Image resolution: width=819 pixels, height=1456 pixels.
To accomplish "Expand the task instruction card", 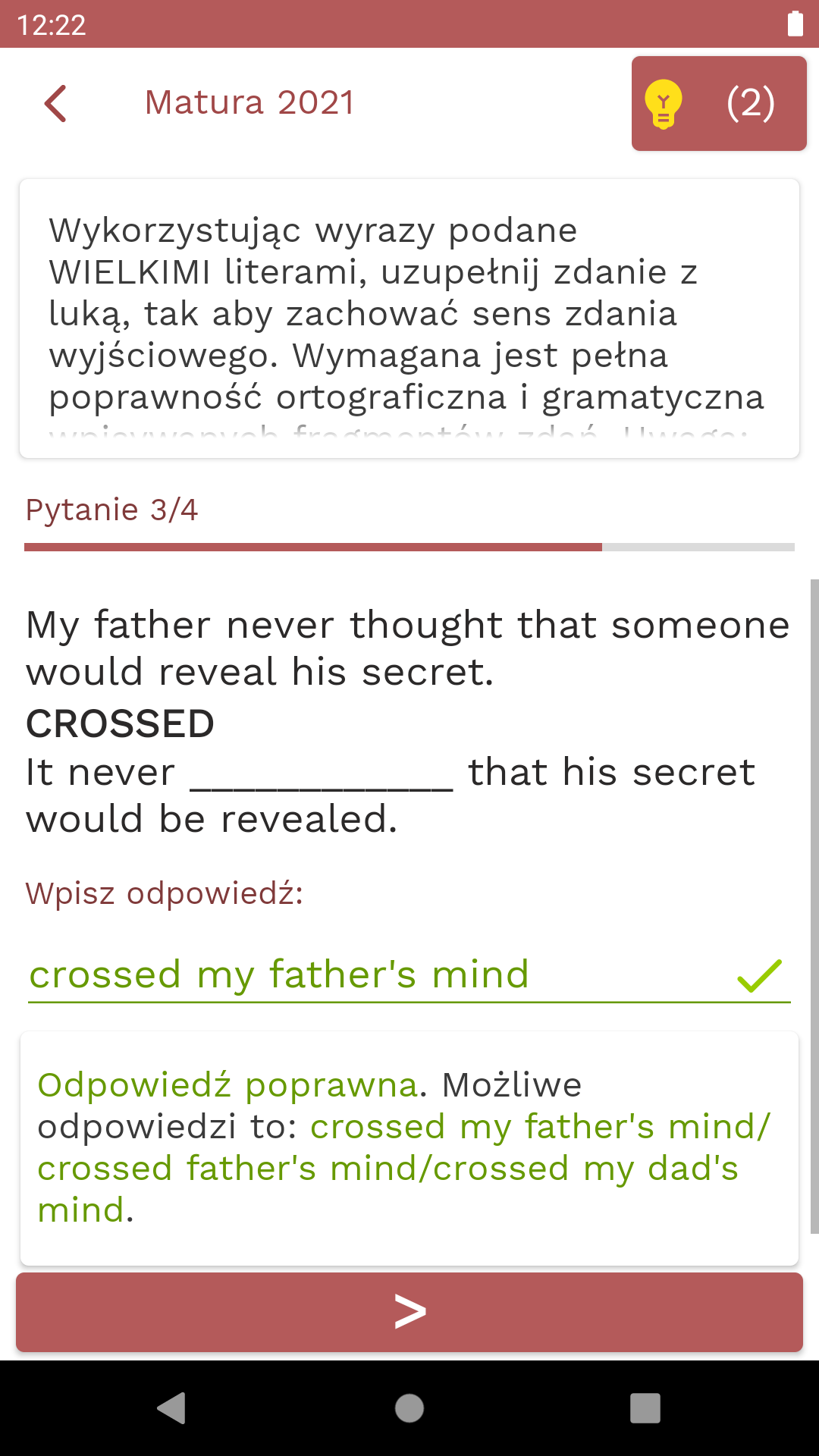I will (409, 318).
